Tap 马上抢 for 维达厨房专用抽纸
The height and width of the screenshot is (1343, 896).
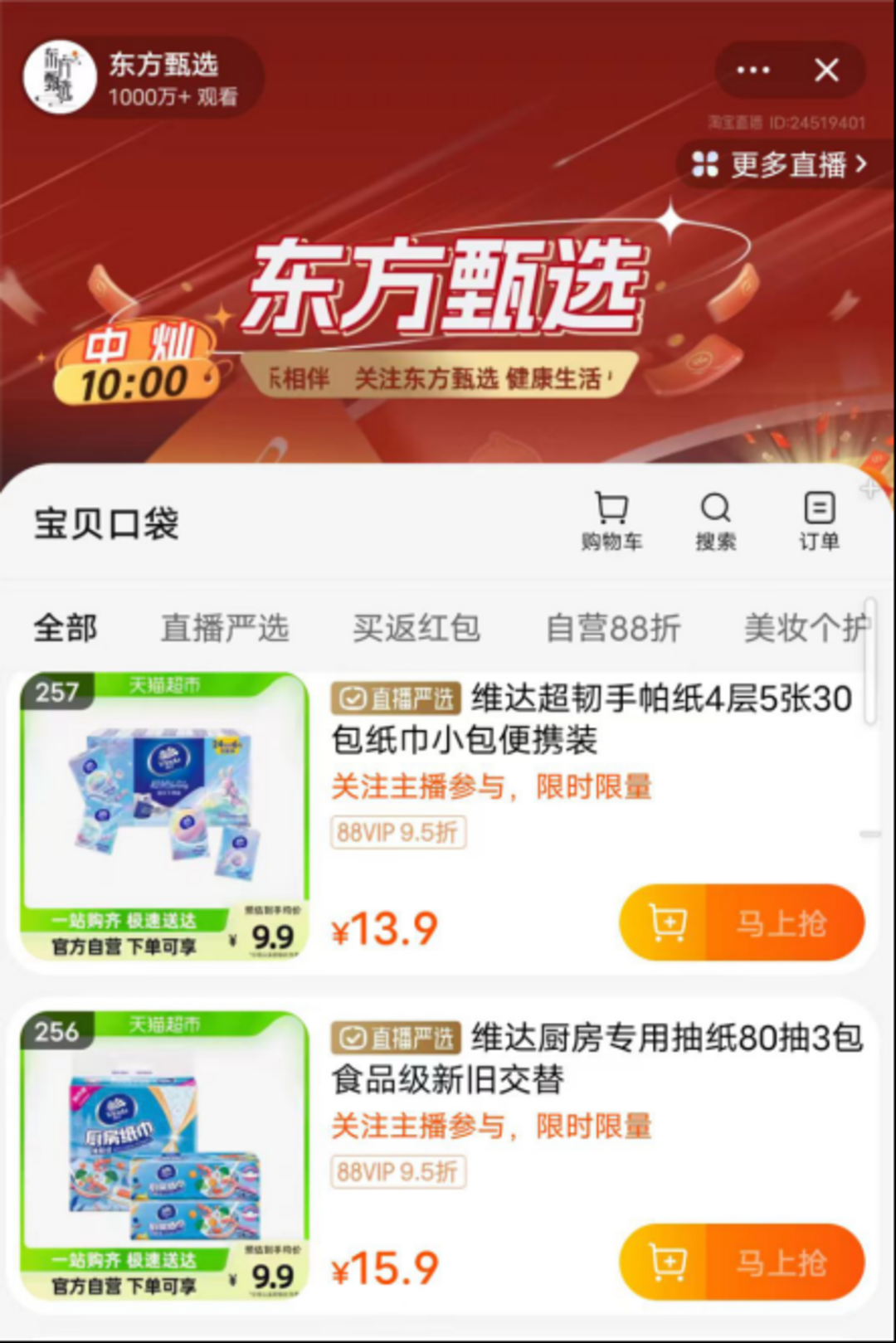click(x=782, y=1263)
